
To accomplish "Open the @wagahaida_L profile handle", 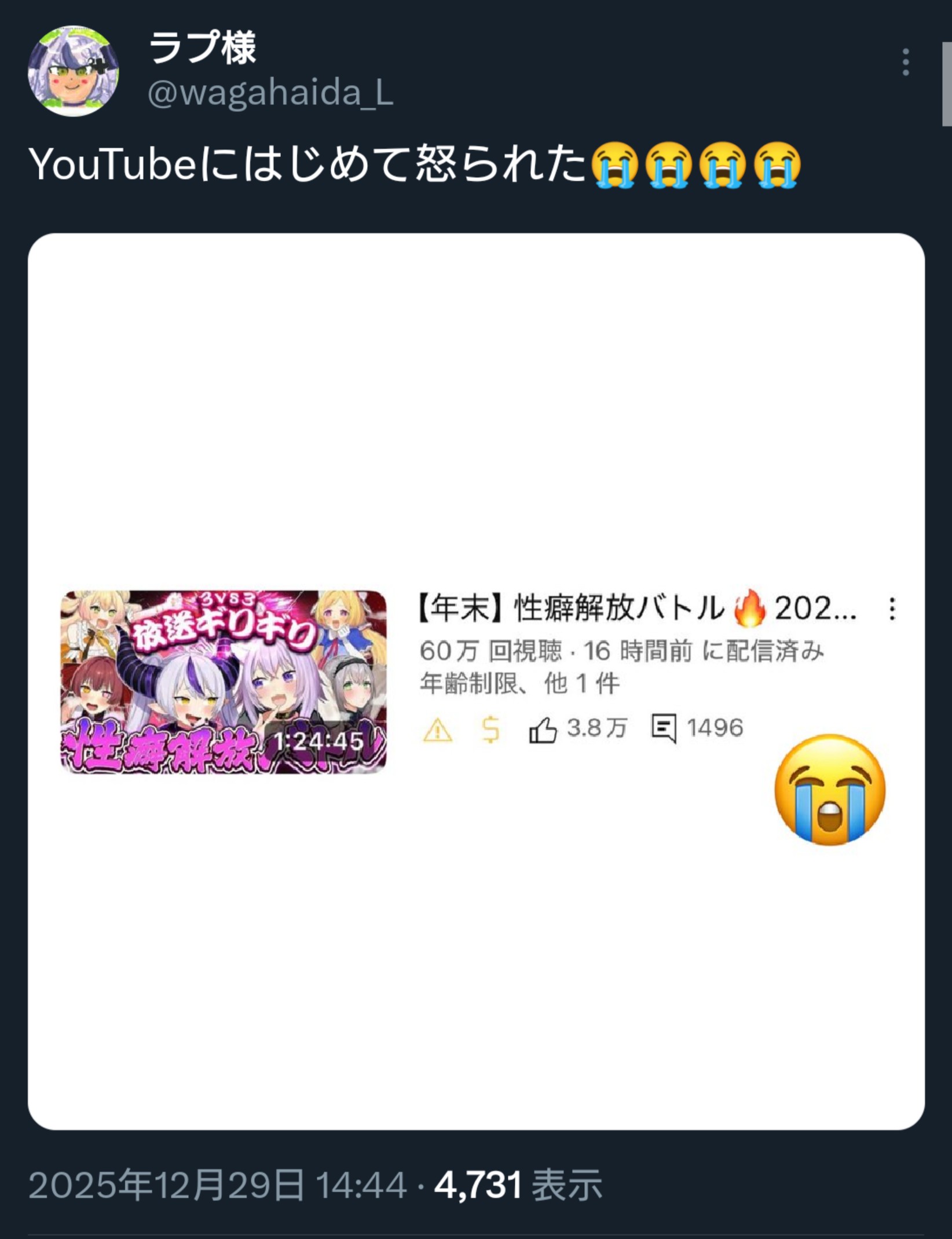I will coord(270,93).
